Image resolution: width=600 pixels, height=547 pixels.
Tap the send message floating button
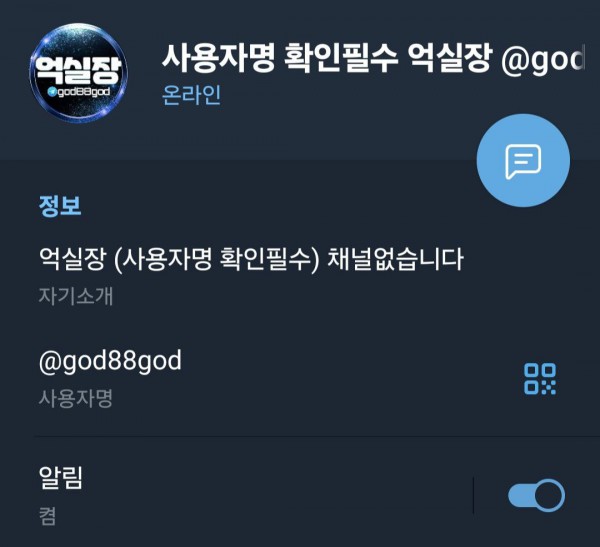[x=523, y=160]
